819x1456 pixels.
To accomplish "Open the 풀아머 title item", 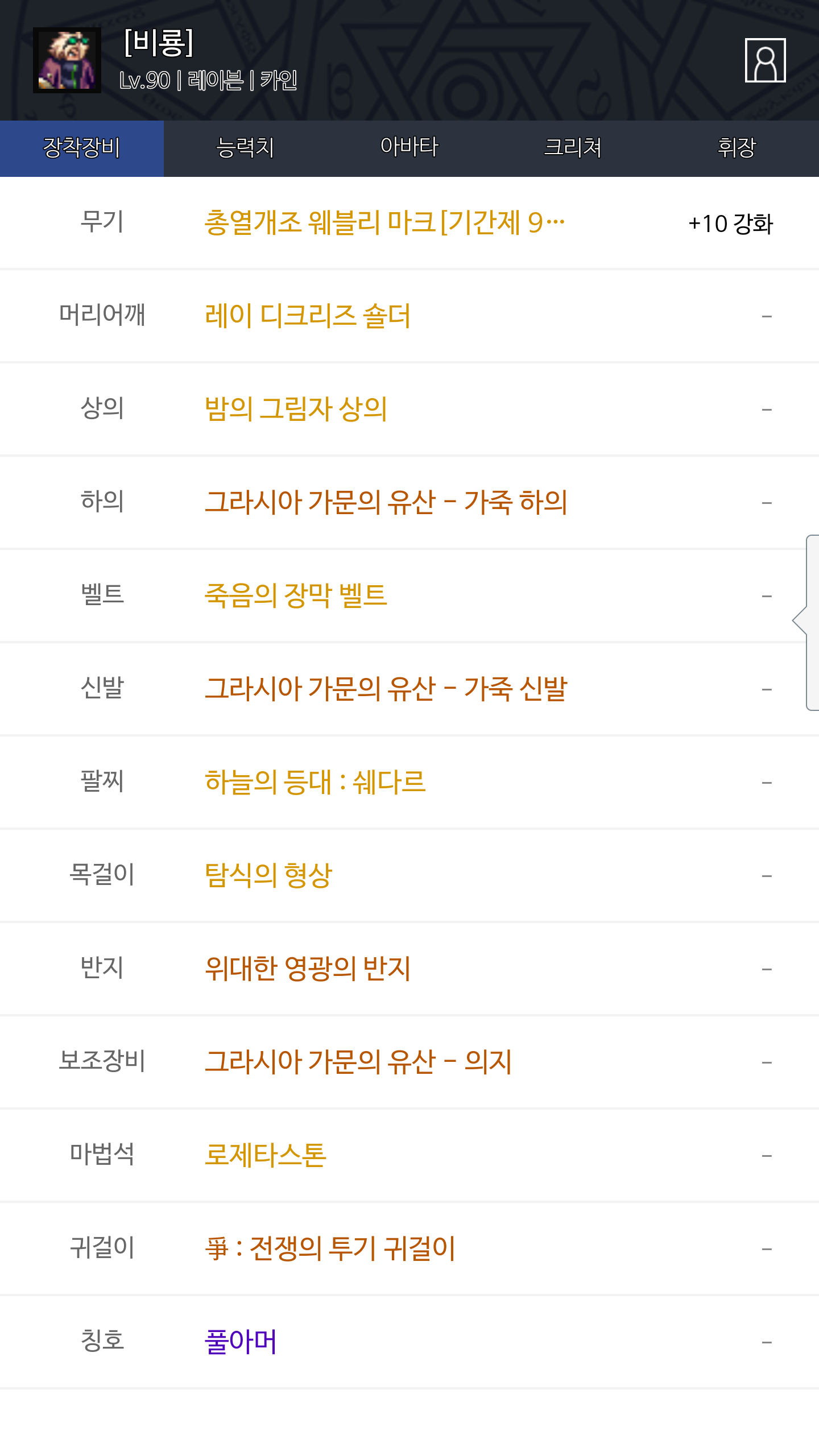I will (241, 1342).
